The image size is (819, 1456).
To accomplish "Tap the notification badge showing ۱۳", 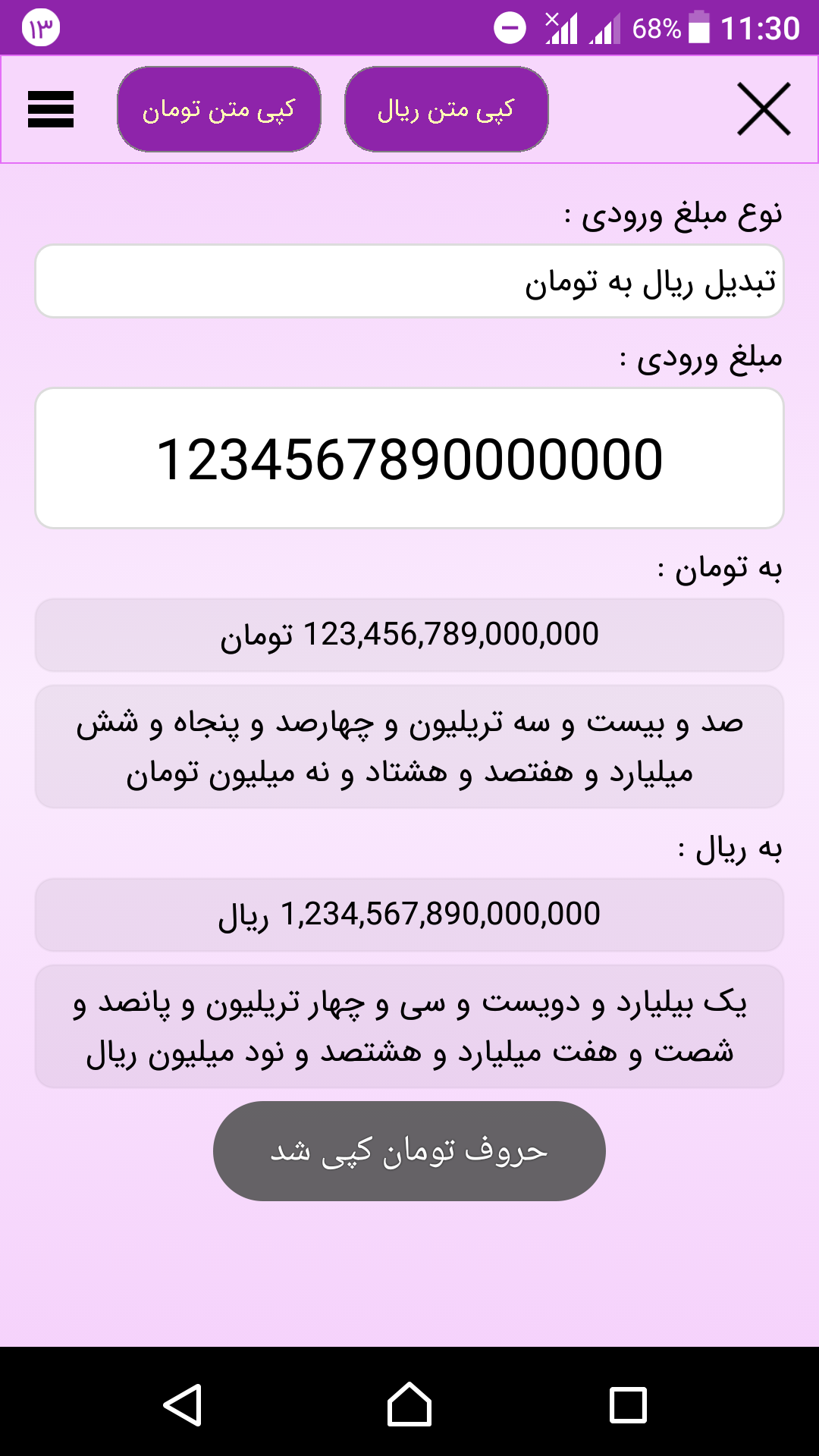I will [x=39, y=27].
